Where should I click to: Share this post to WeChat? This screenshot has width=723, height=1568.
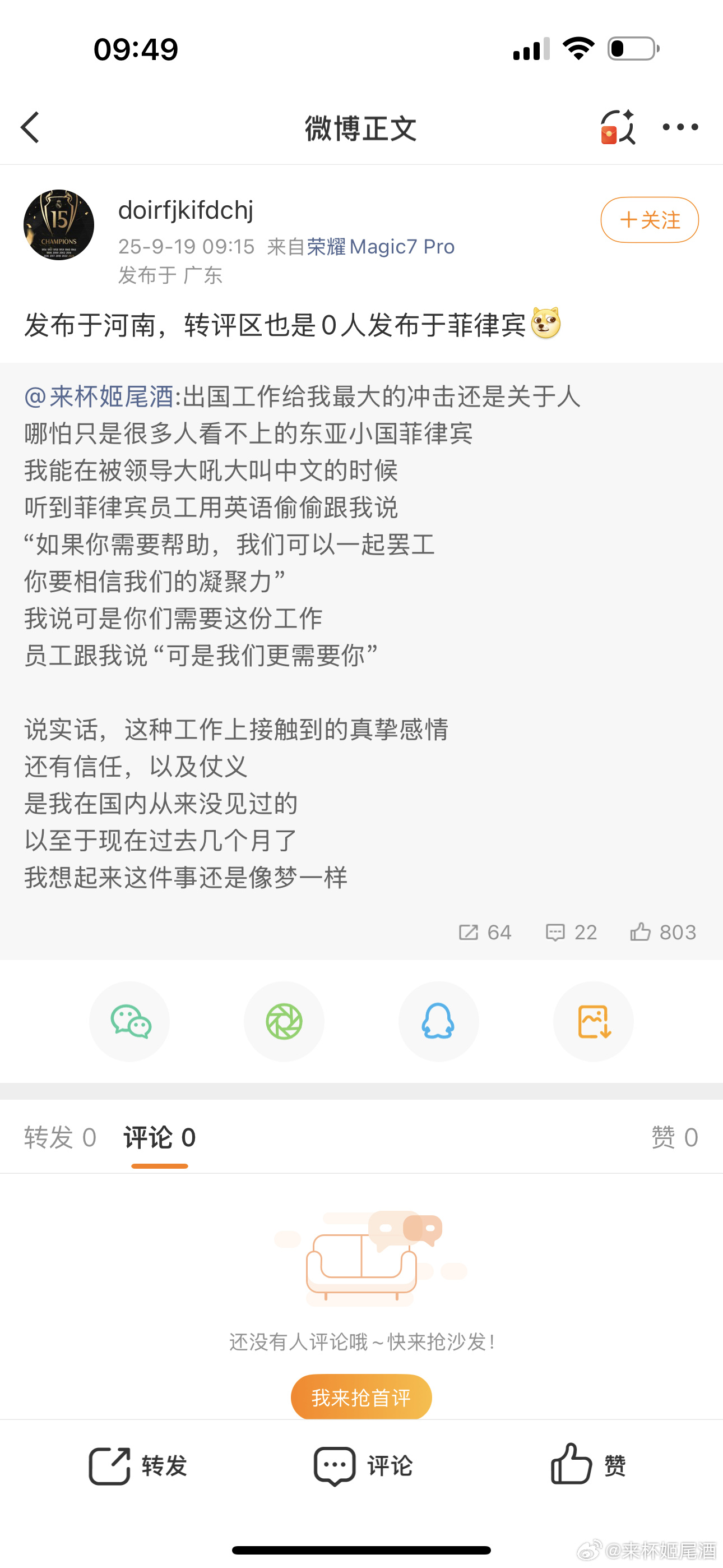click(129, 1021)
